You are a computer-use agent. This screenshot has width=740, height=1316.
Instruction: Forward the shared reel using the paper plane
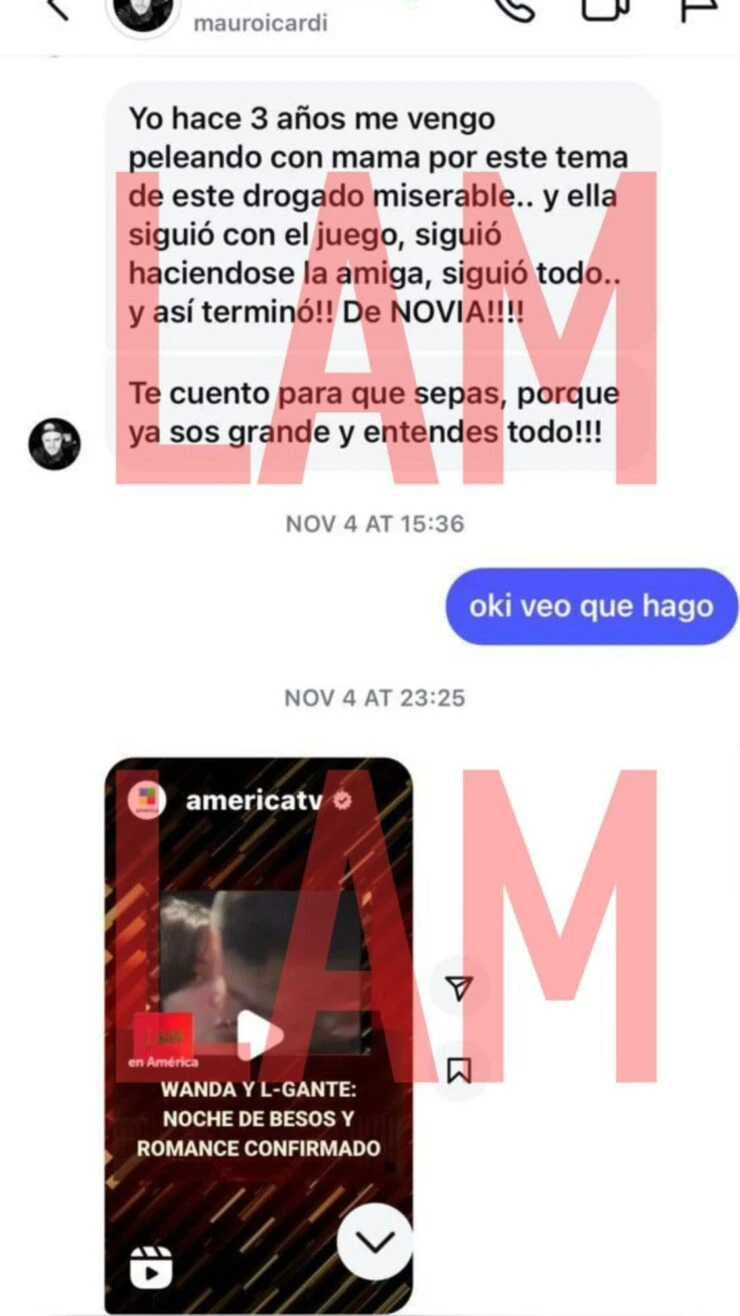click(x=459, y=988)
